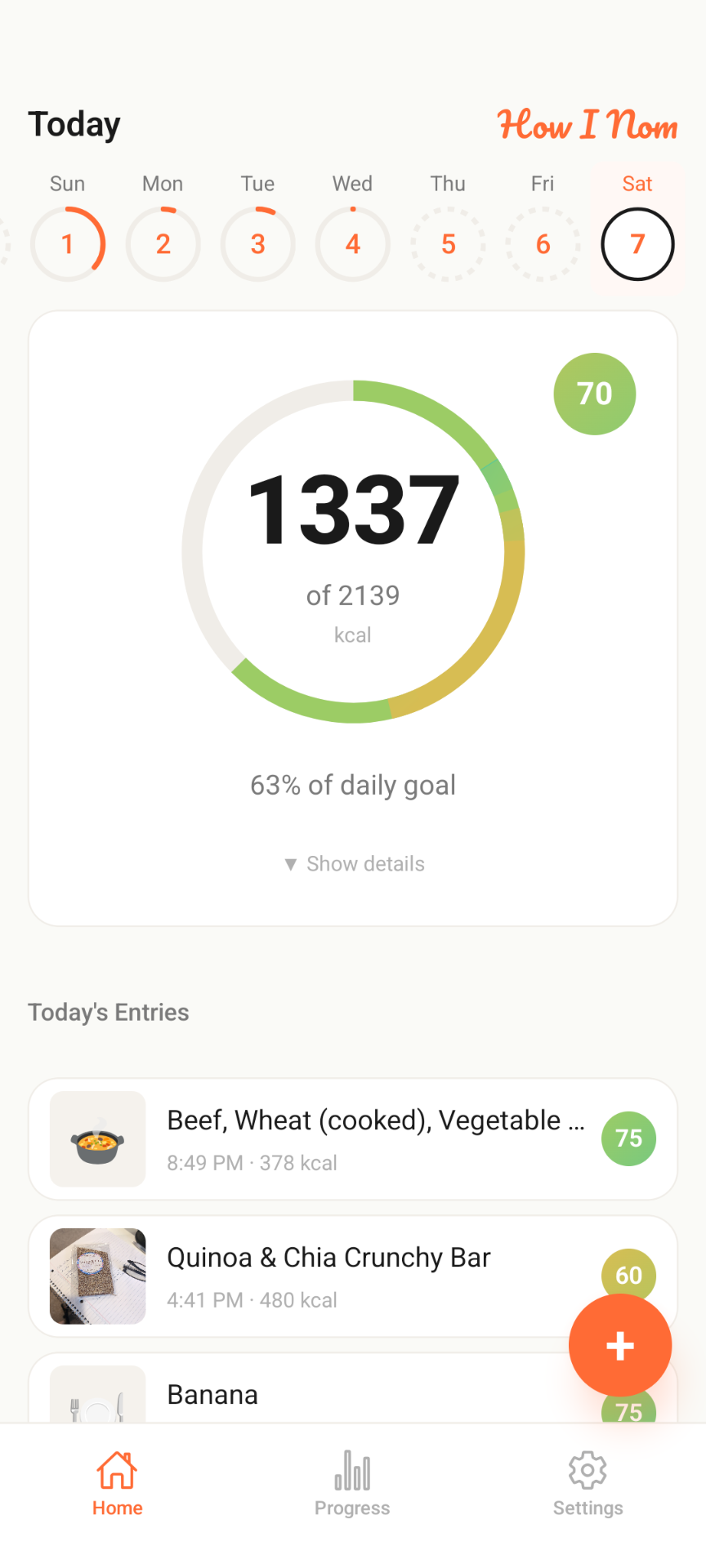Select Saturday the 7th day circle
706x1568 pixels.
pos(637,243)
